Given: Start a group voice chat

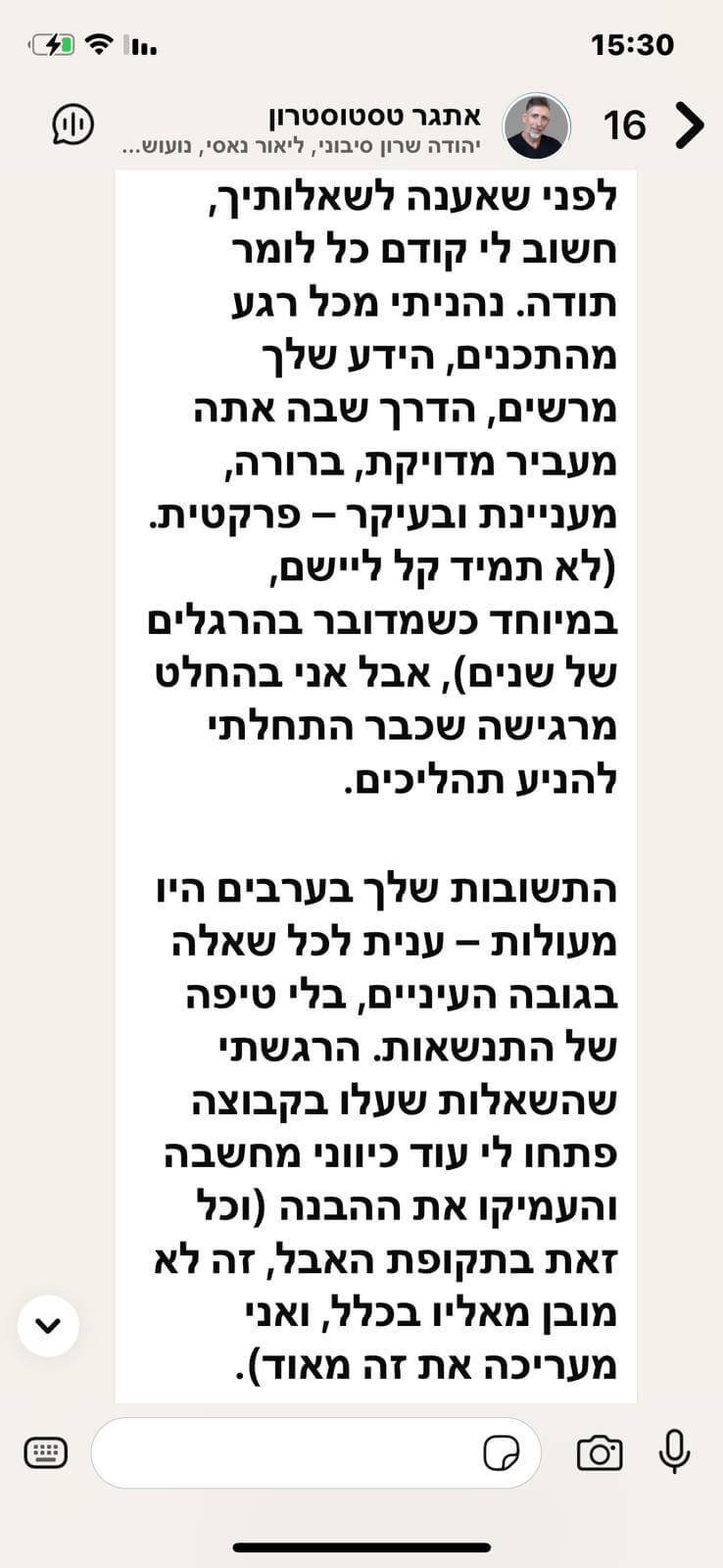Looking at the screenshot, I should 72,124.
